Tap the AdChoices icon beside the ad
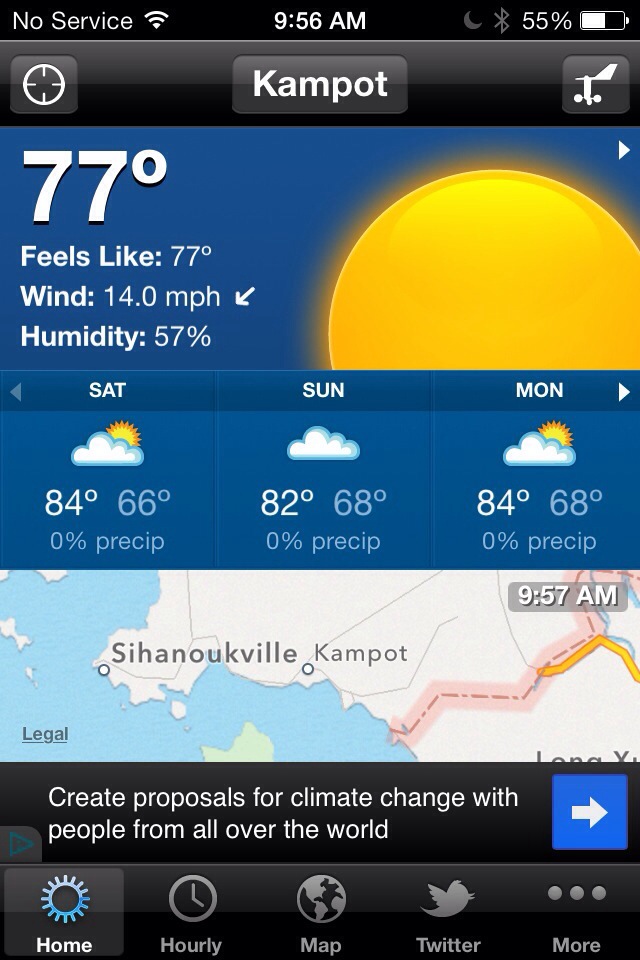This screenshot has width=640, height=960. pyautogui.click(x=19, y=845)
